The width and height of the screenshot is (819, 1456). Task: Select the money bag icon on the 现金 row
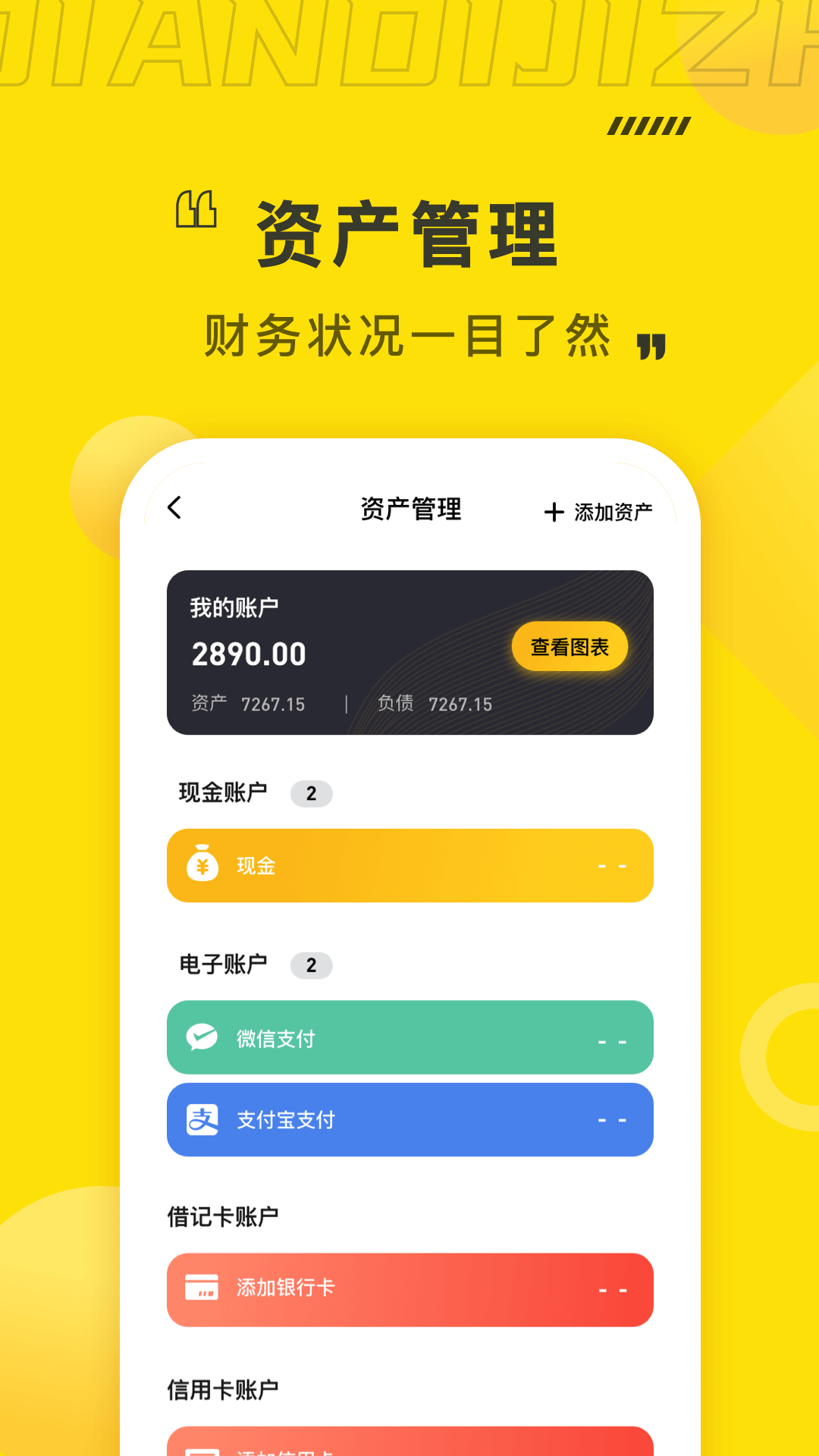click(202, 865)
